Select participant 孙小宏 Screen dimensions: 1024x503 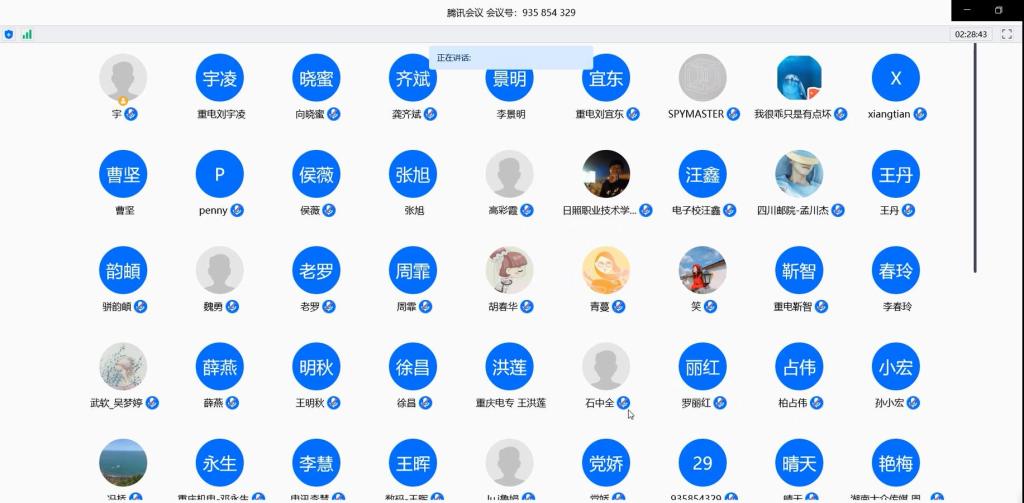[x=895, y=366]
